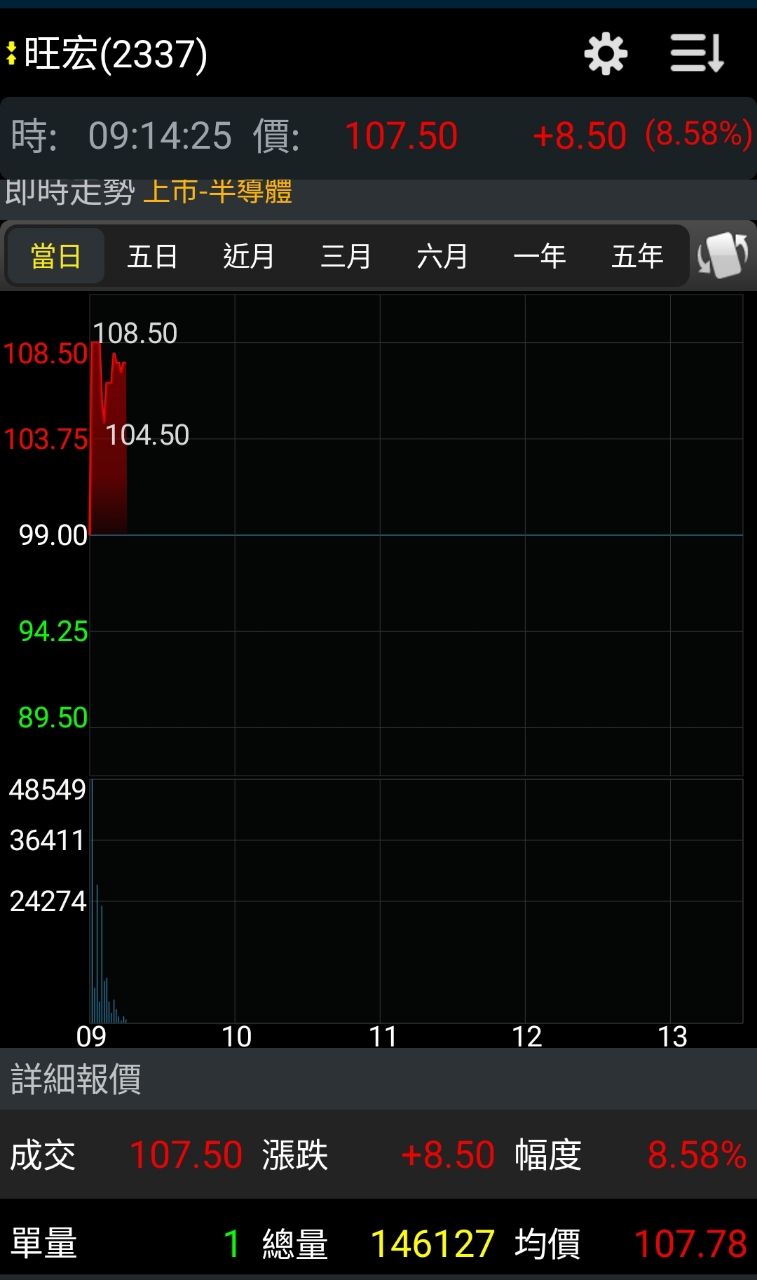View the 五年 chart range
The height and width of the screenshot is (1280, 757).
(637, 257)
